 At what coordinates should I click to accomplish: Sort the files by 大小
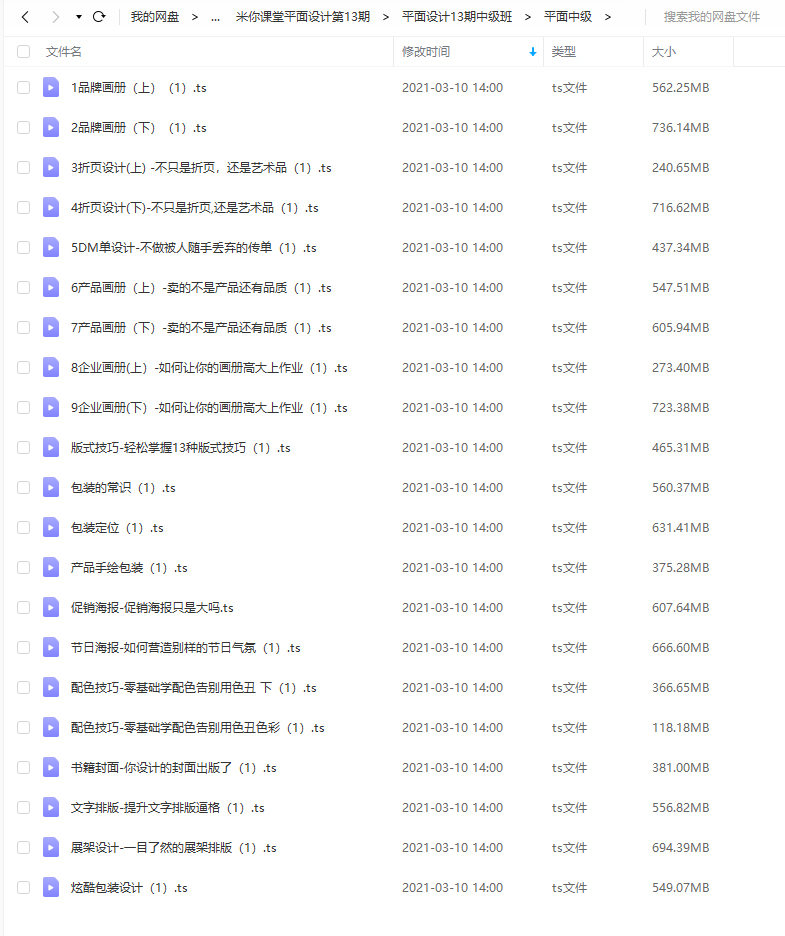pos(663,51)
